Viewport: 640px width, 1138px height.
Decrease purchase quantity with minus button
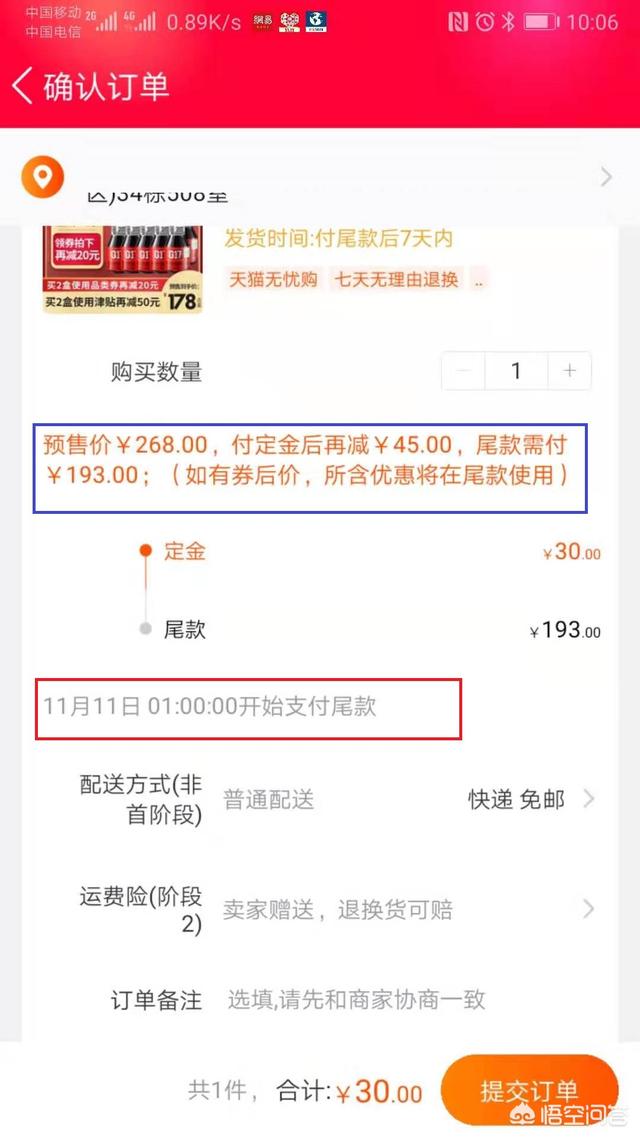463,371
